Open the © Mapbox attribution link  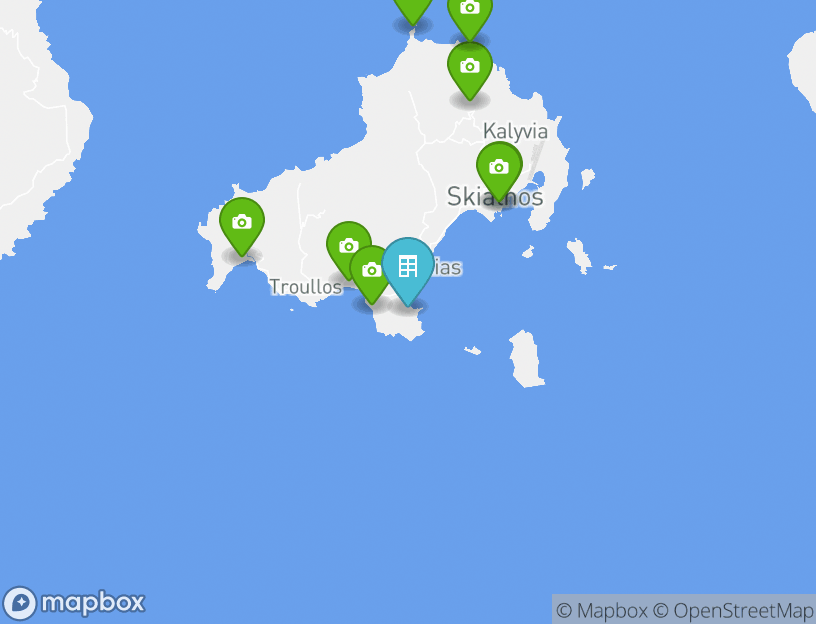point(601,610)
